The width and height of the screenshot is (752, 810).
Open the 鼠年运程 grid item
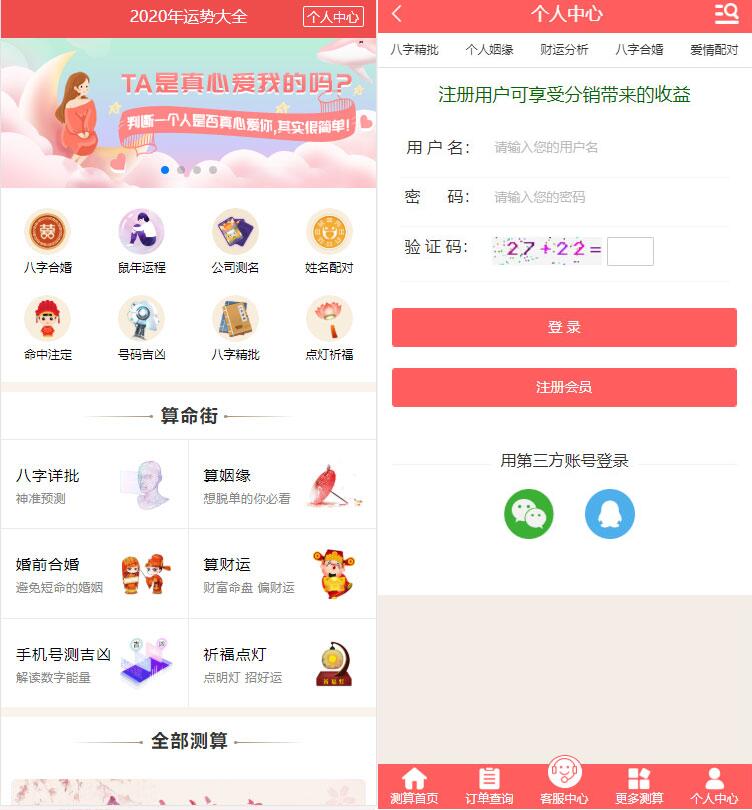tap(141, 242)
